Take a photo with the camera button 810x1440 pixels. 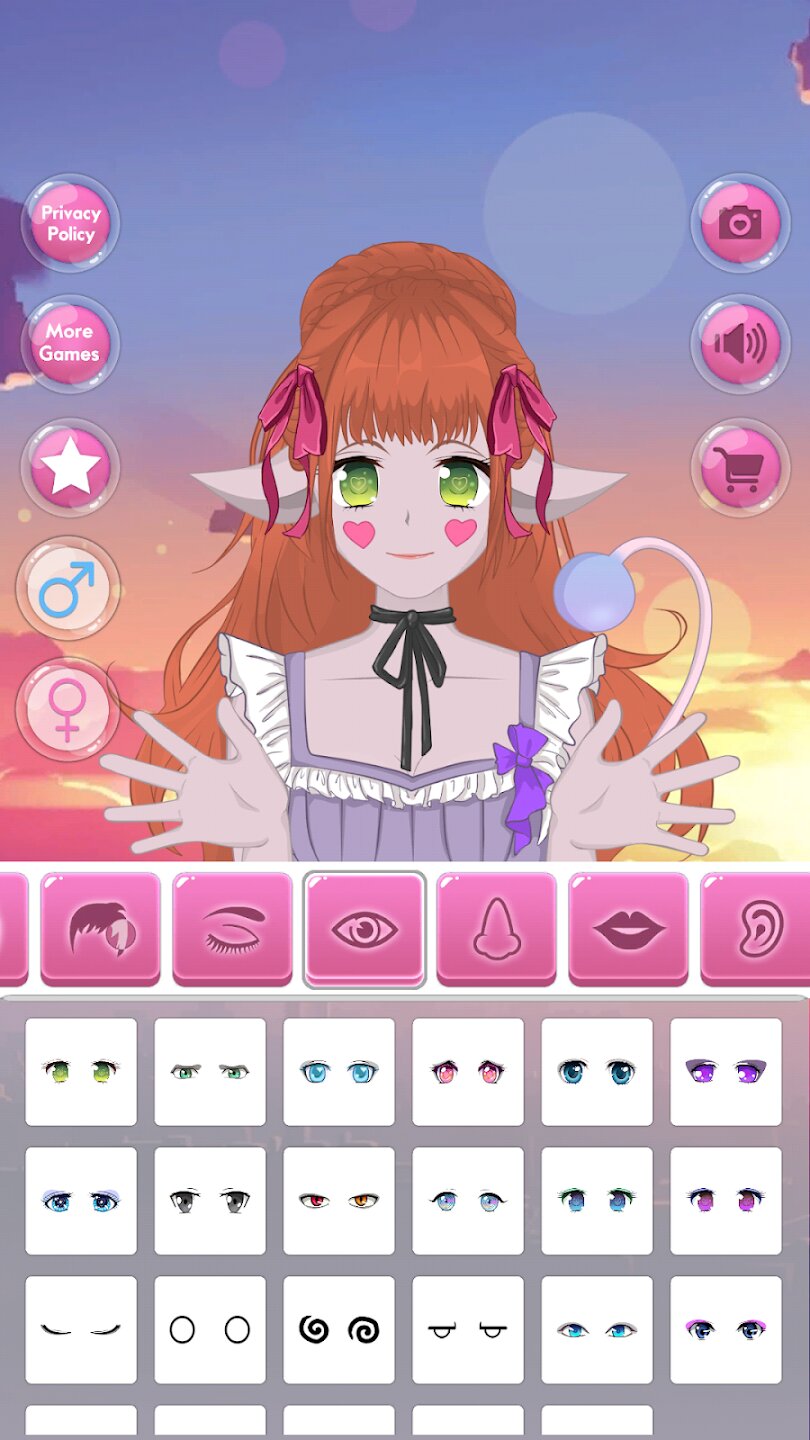coord(740,223)
